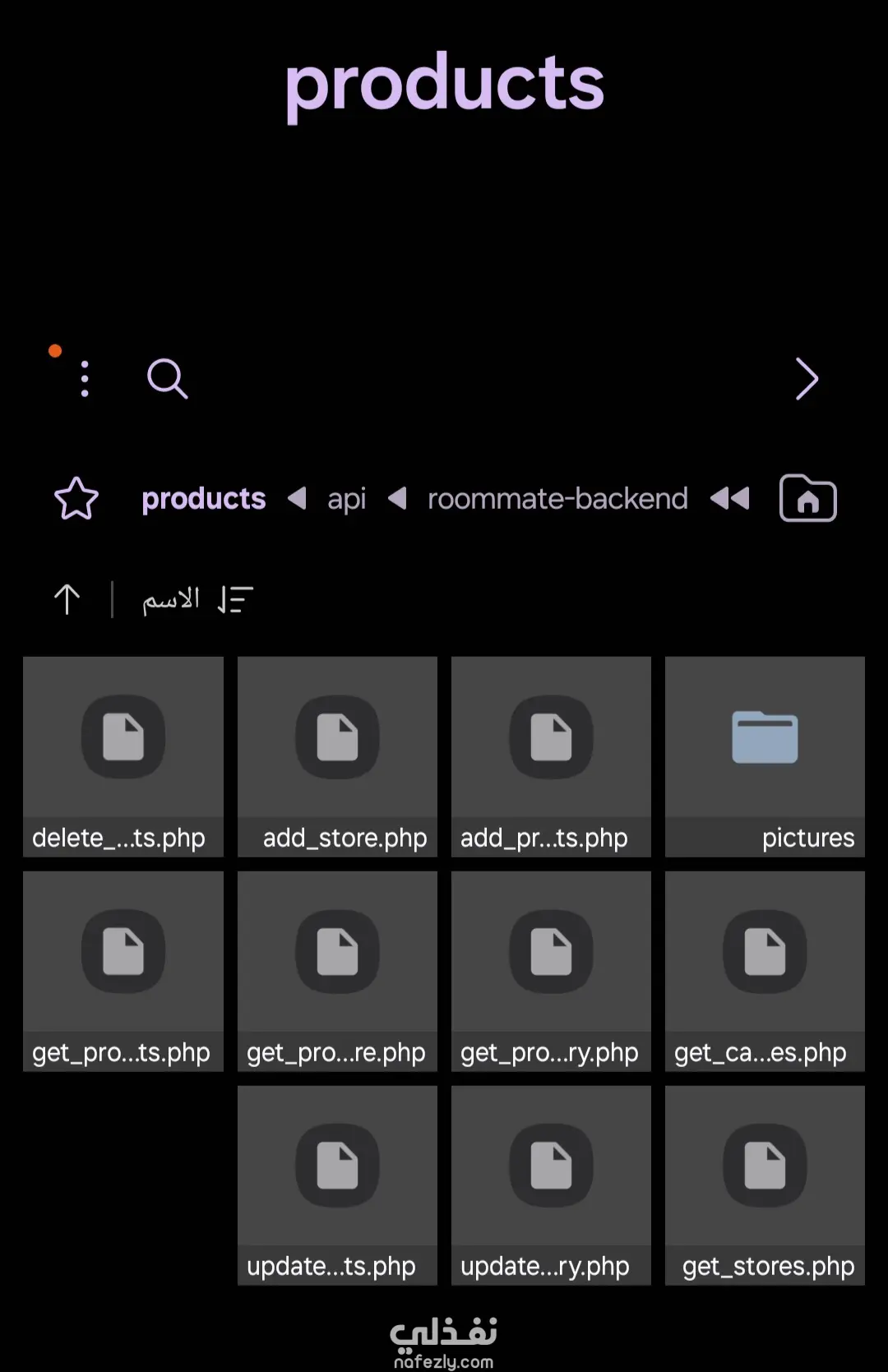888x1372 pixels.
Task: Open the get_pro...ry.php file
Action: click(x=551, y=971)
